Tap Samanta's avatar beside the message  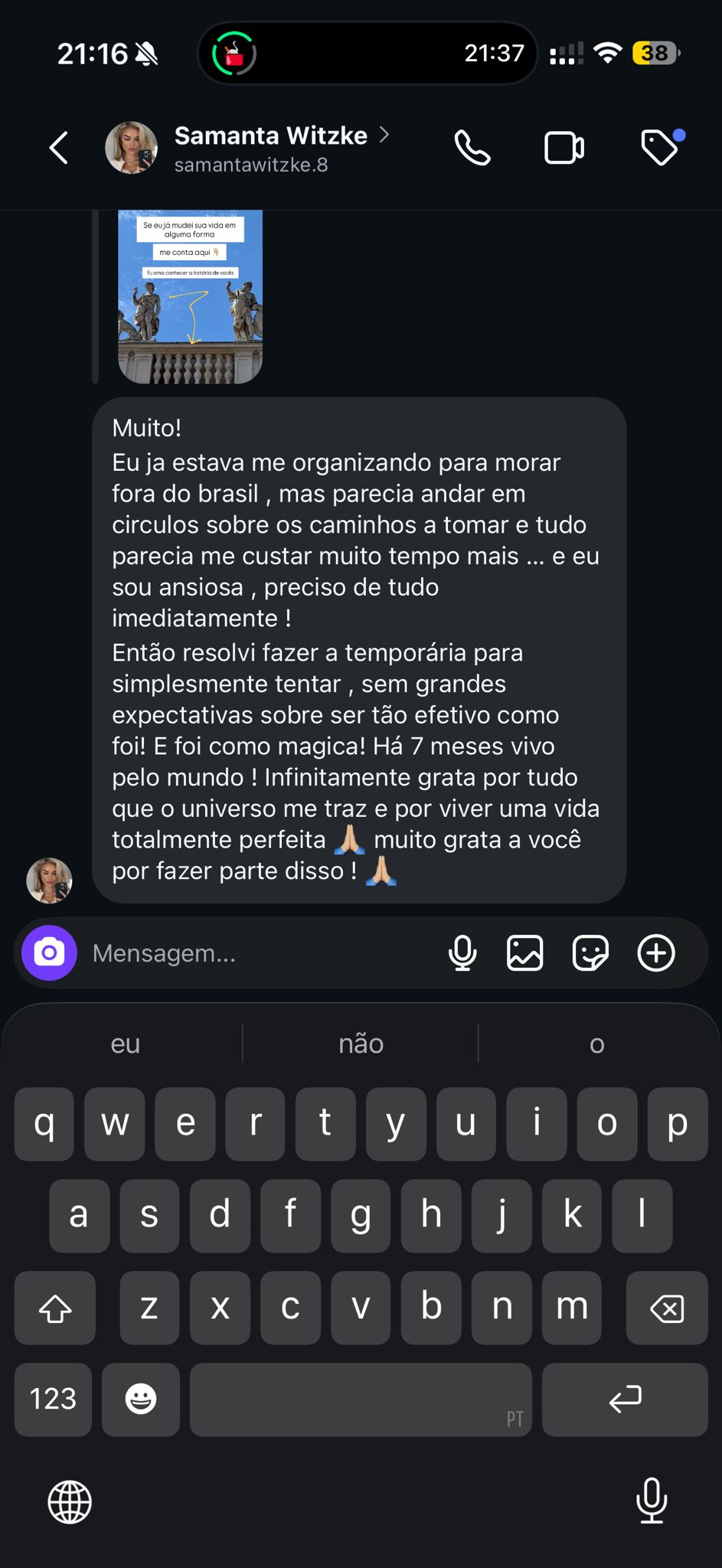pos(50,880)
